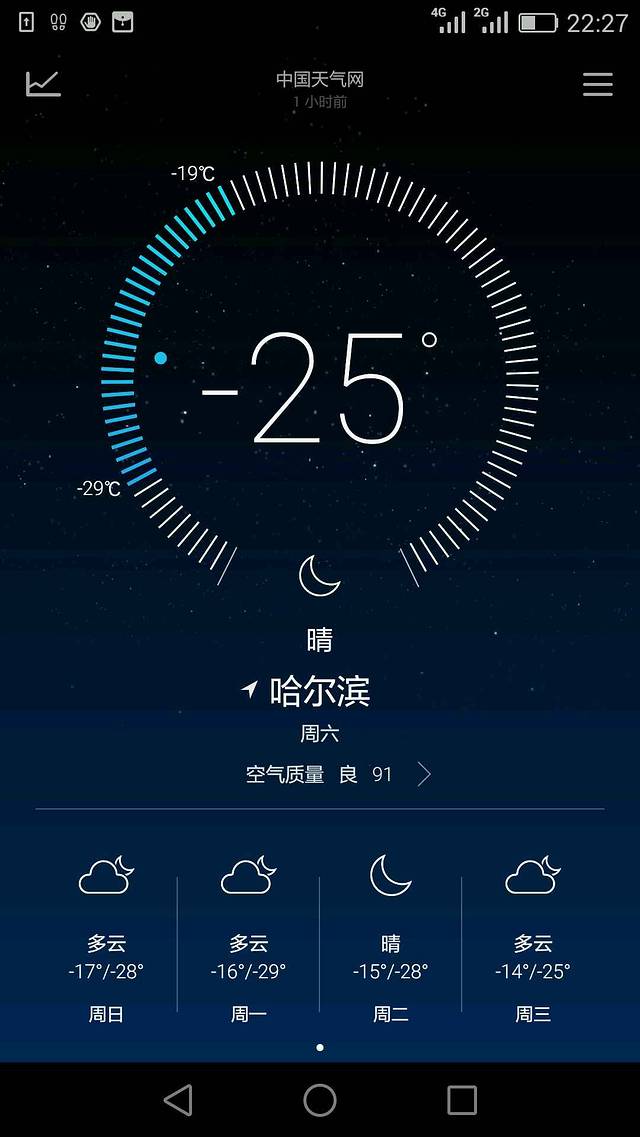Open the temperature trend chart icon

point(43,83)
